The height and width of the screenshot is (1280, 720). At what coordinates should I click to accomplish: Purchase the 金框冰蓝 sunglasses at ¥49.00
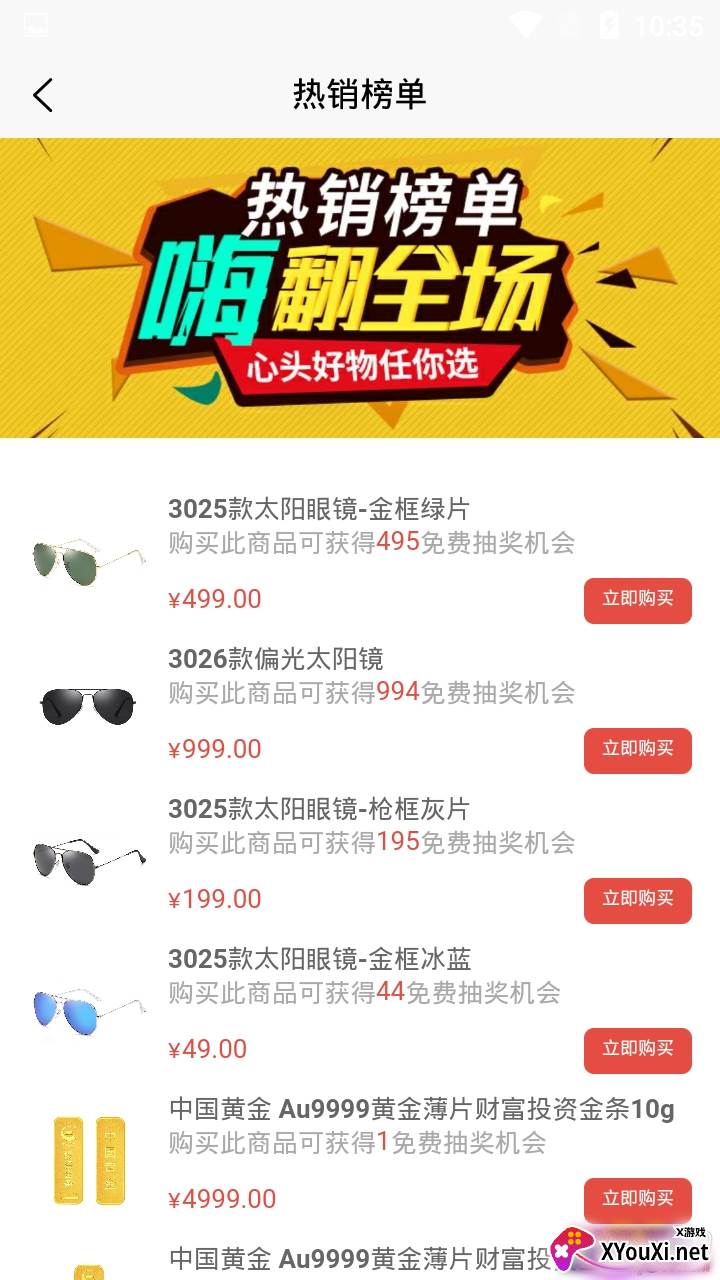(637, 1050)
